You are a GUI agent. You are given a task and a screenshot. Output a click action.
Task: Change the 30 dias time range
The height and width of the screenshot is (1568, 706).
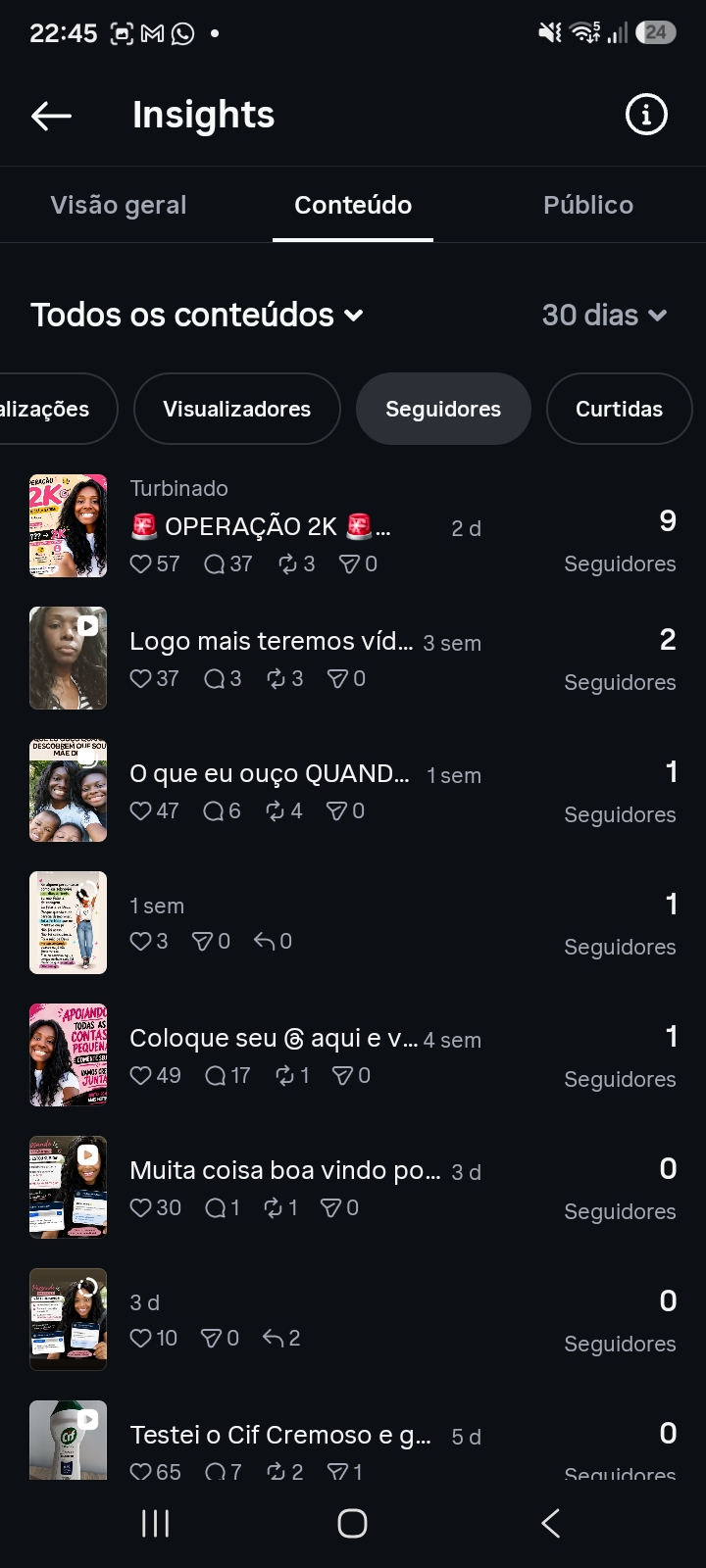pos(605,315)
